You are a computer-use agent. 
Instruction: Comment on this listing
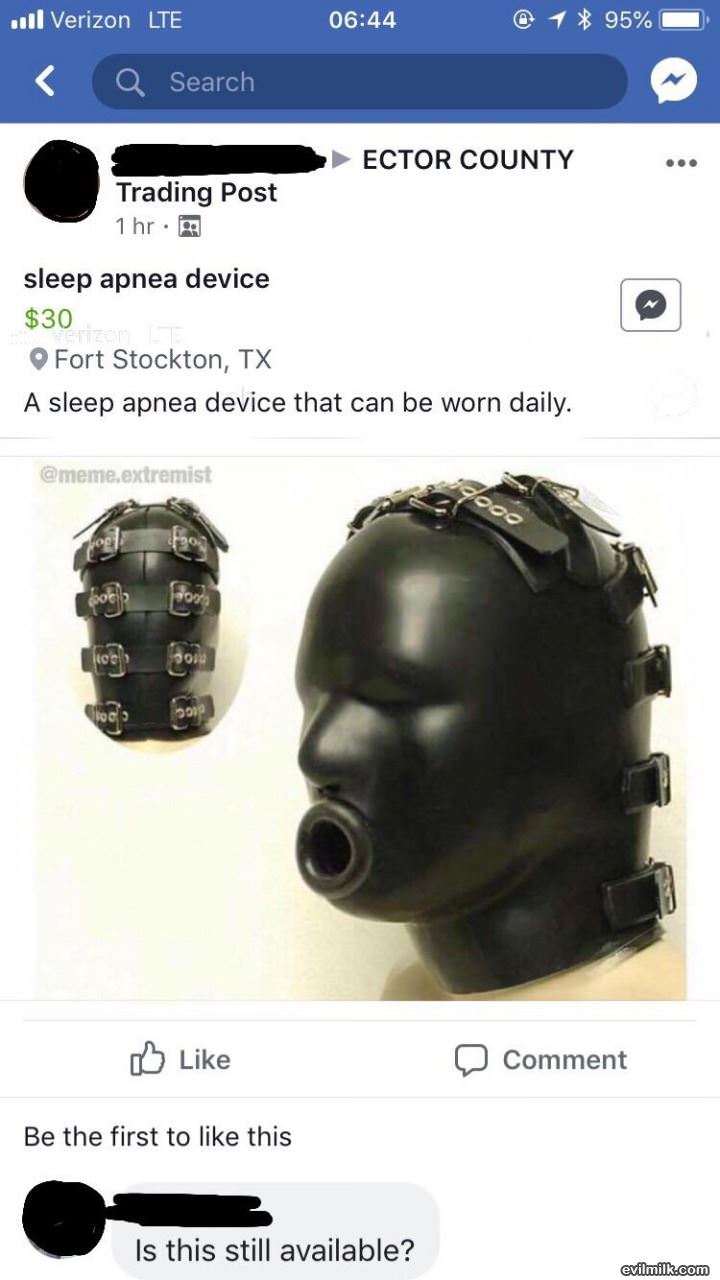pyautogui.click(x=541, y=1060)
